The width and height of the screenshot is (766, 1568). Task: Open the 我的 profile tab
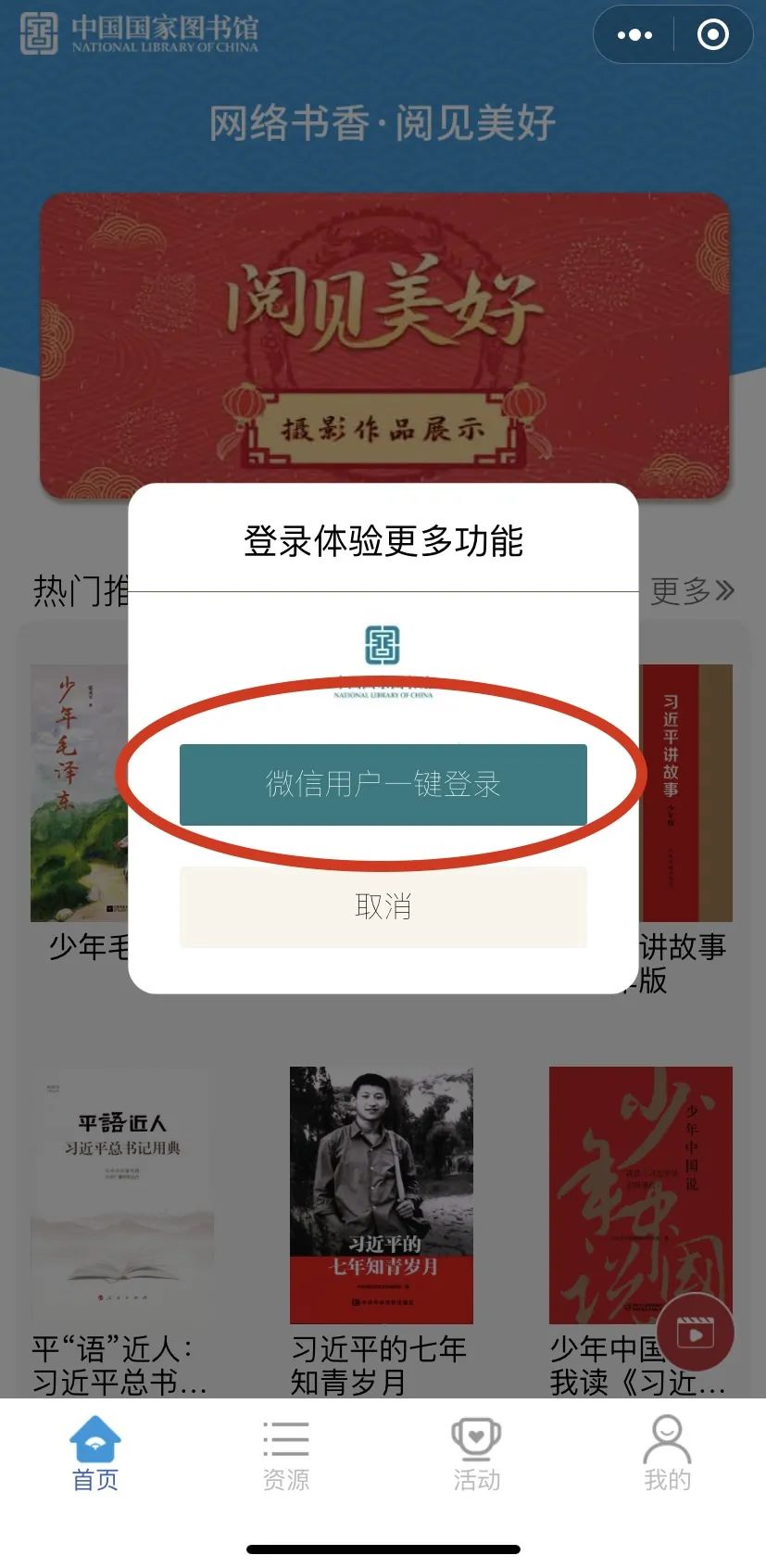click(667, 1455)
